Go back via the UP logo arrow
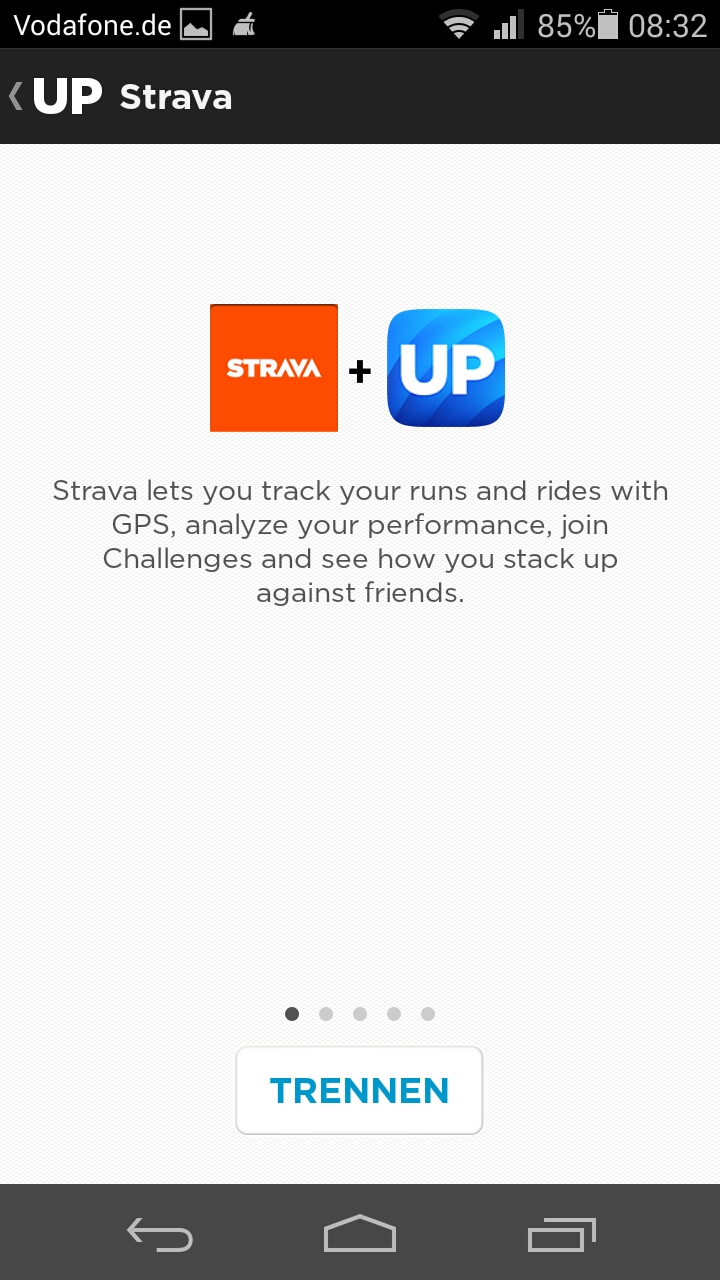 (x=55, y=97)
